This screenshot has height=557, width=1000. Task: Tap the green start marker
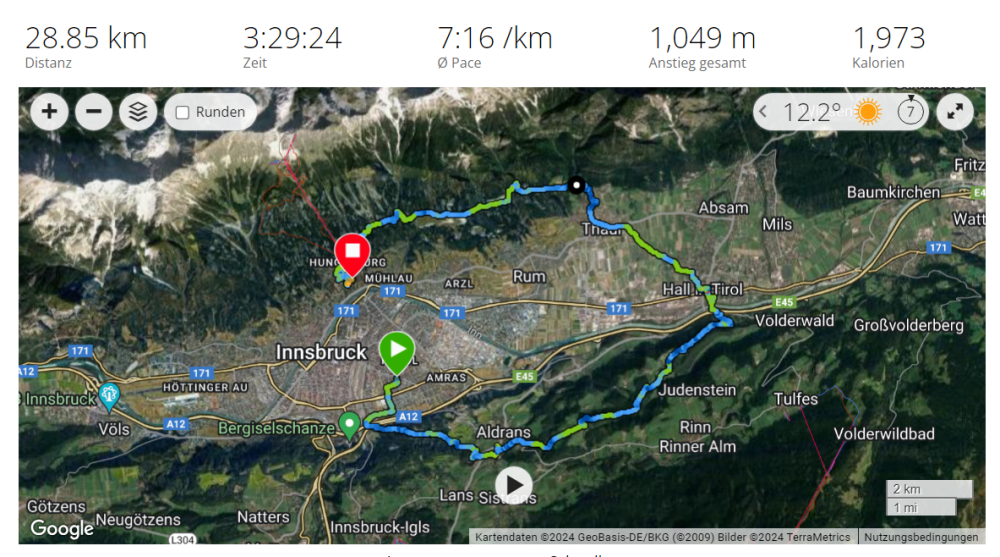pos(397,350)
